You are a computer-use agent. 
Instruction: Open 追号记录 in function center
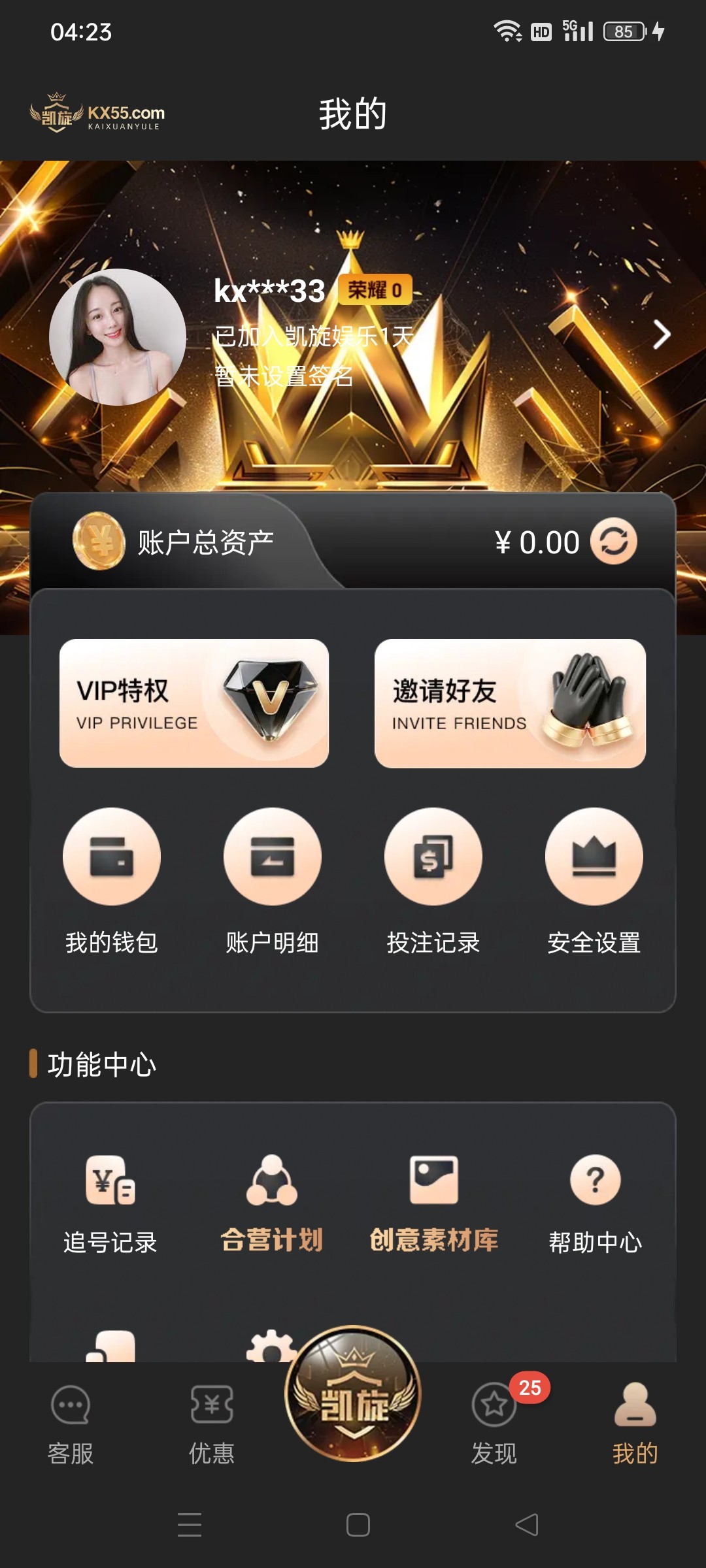(110, 1203)
